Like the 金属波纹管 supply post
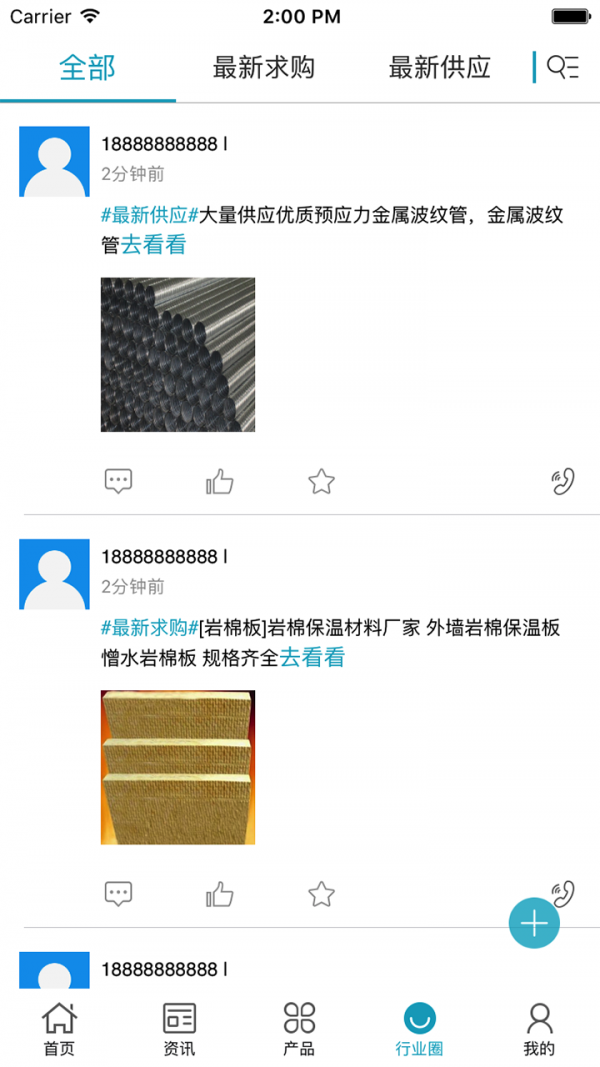600x1067 pixels. click(x=220, y=482)
